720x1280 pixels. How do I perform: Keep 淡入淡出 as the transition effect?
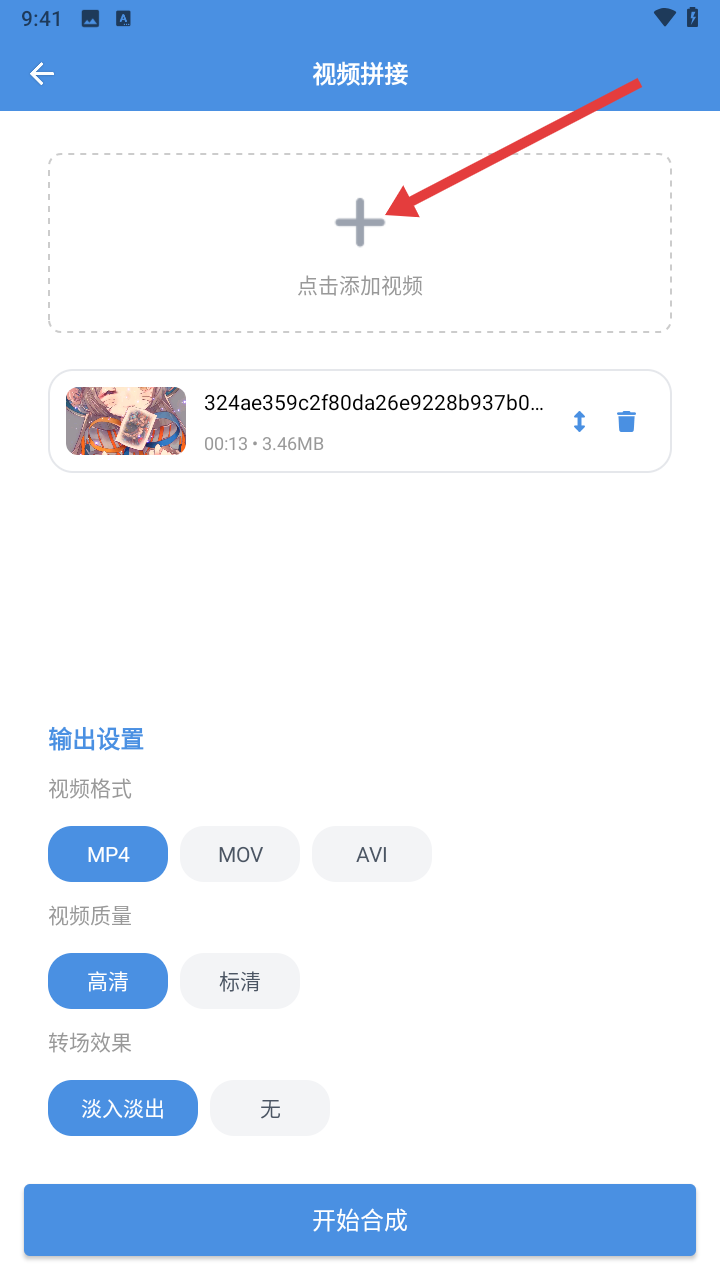123,1108
